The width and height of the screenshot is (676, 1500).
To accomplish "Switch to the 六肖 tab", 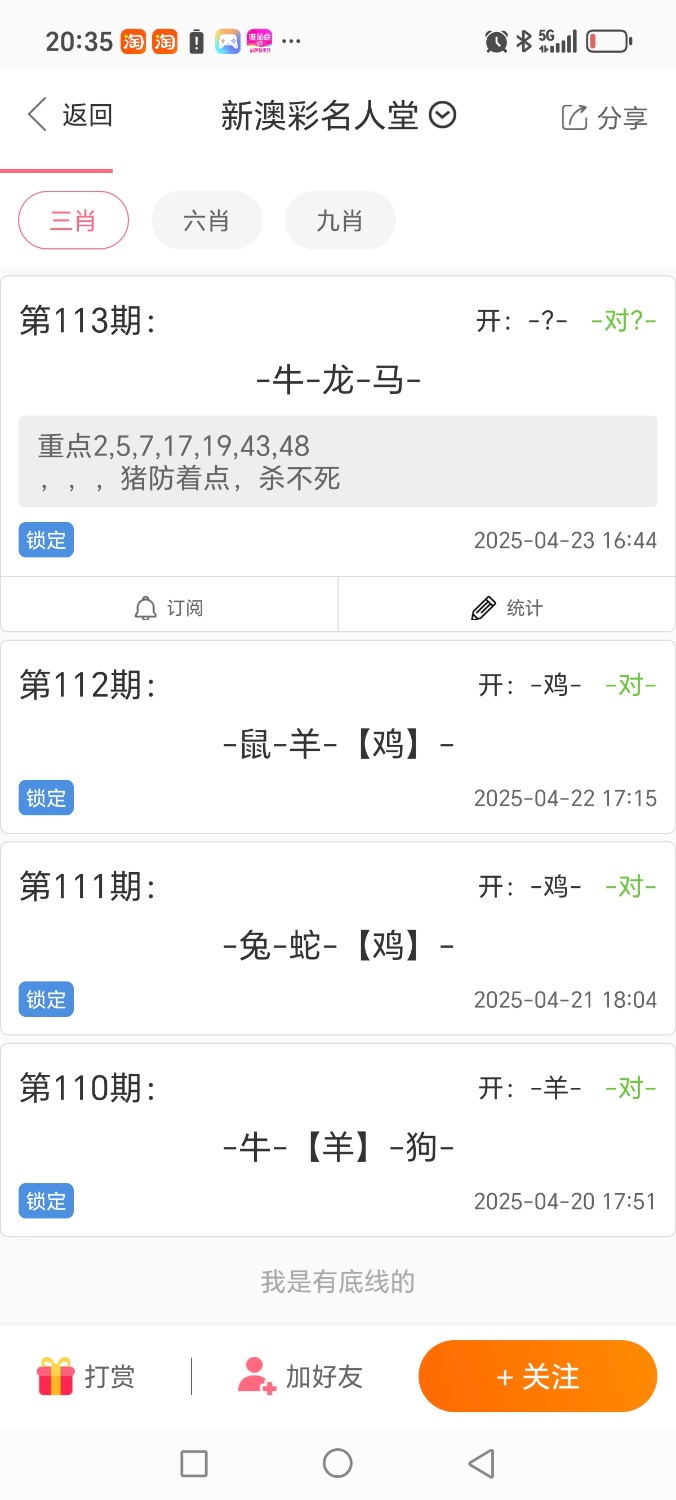I will click(x=207, y=220).
